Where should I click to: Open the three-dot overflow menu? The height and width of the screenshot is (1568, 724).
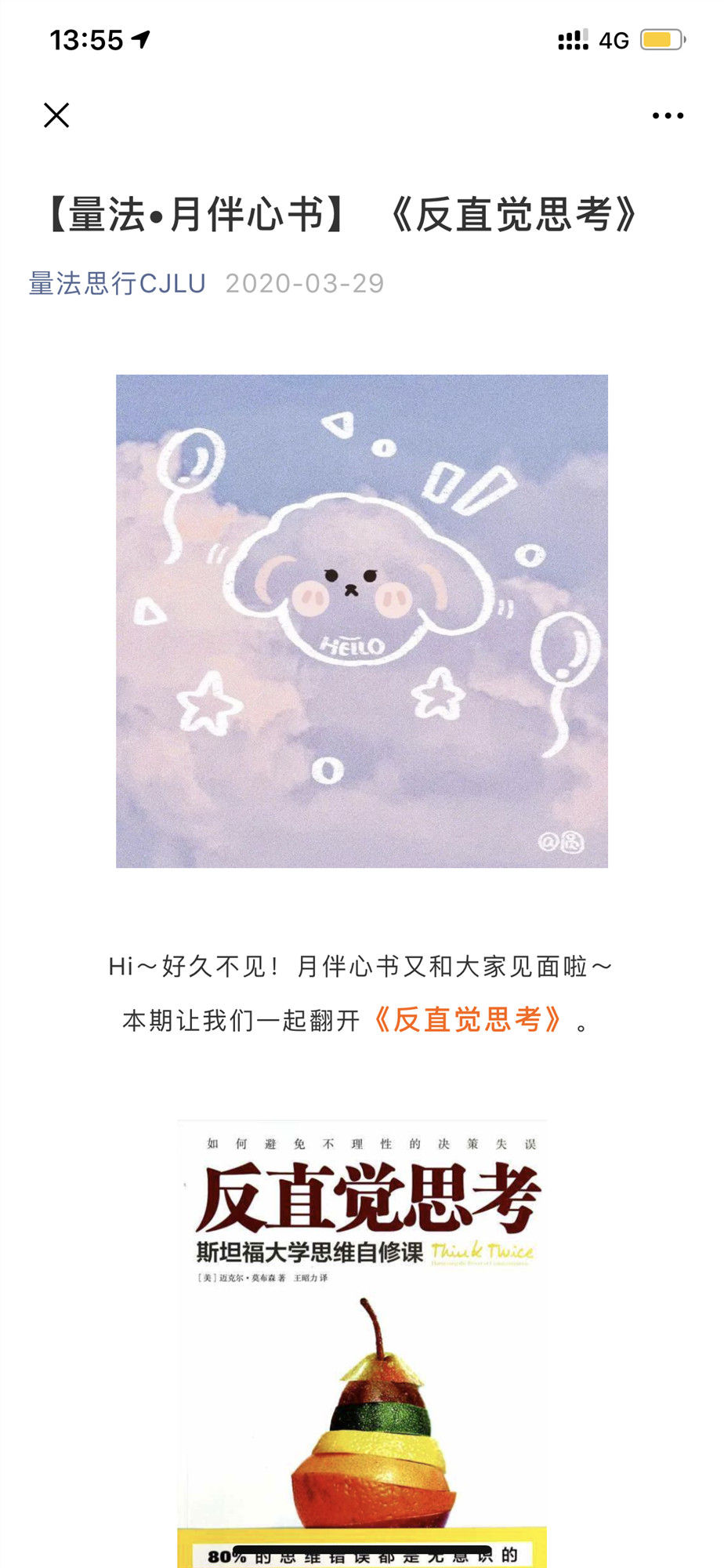[668, 116]
